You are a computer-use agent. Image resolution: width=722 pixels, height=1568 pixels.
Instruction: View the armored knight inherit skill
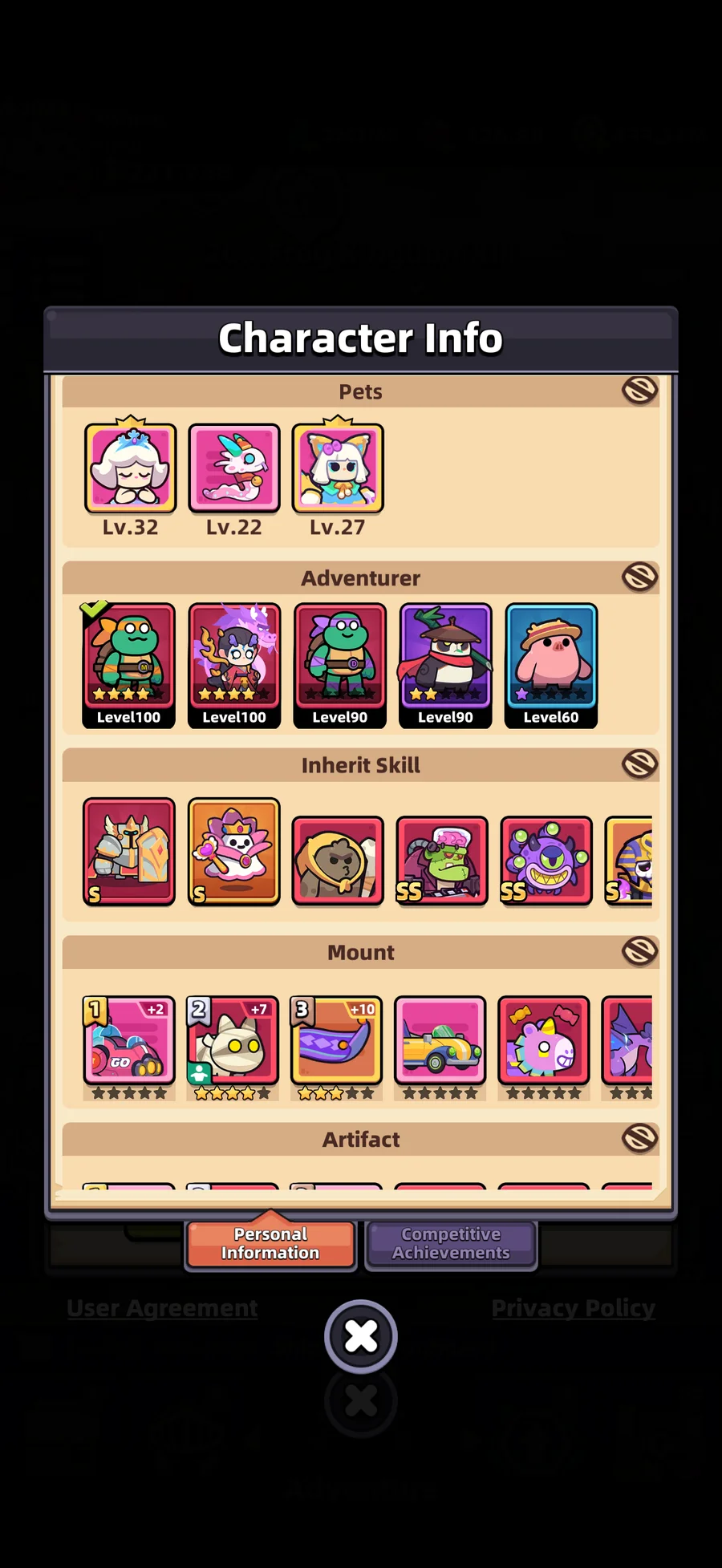pyautogui.click(x=129, y=852)
